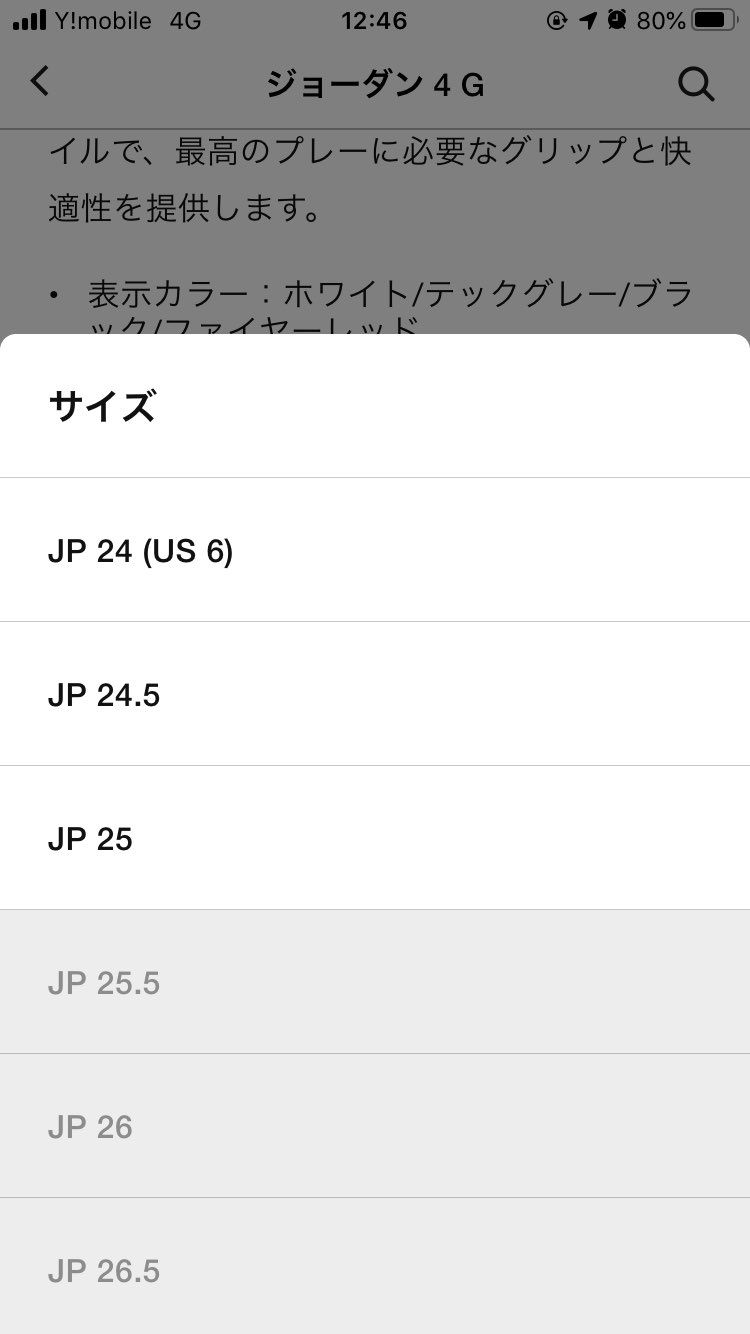Select size JP 24 (US 6)
Screen dimensions: 750x1334
tap(375, 550)
